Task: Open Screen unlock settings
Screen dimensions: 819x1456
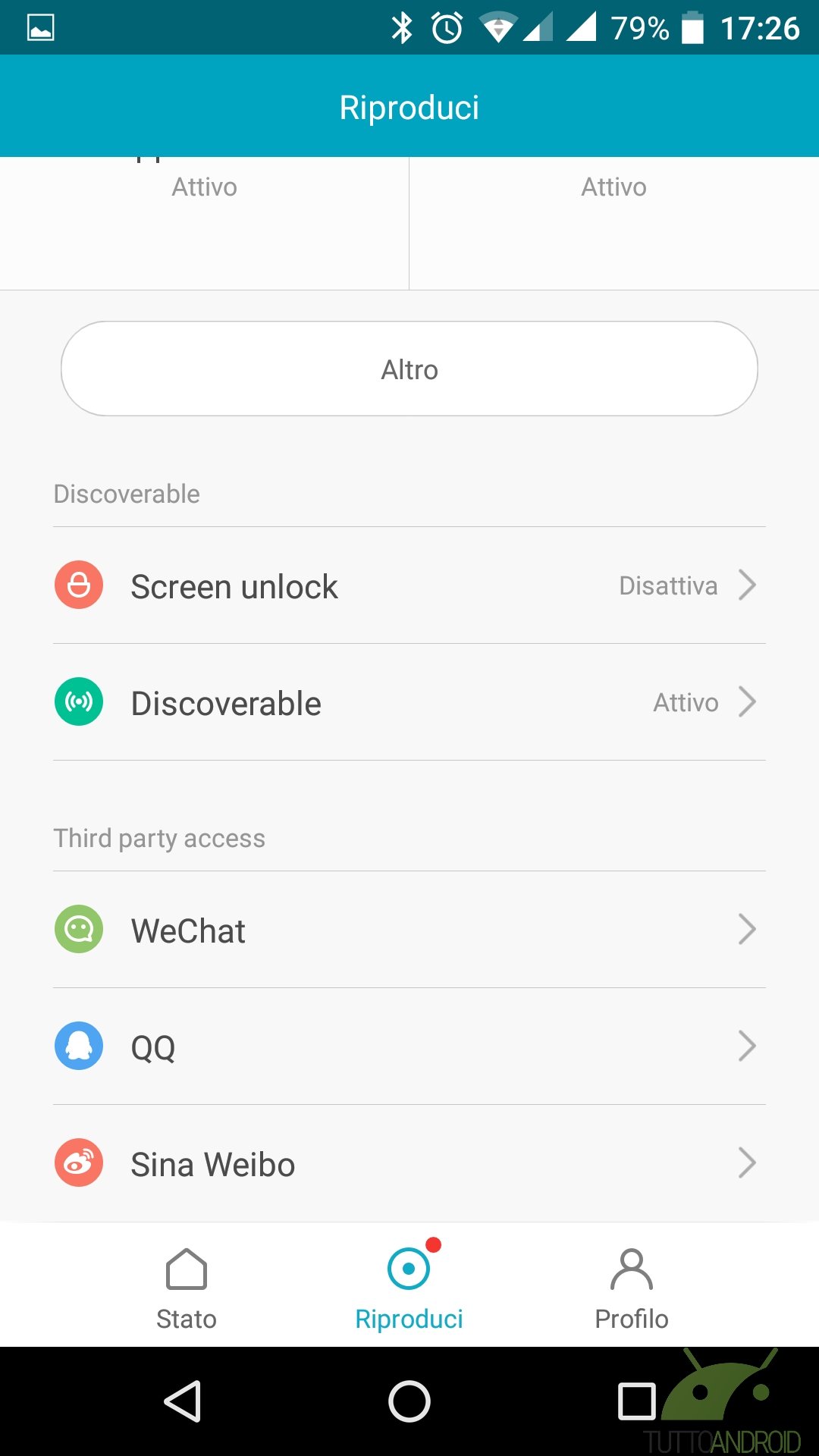Action: 409,586
